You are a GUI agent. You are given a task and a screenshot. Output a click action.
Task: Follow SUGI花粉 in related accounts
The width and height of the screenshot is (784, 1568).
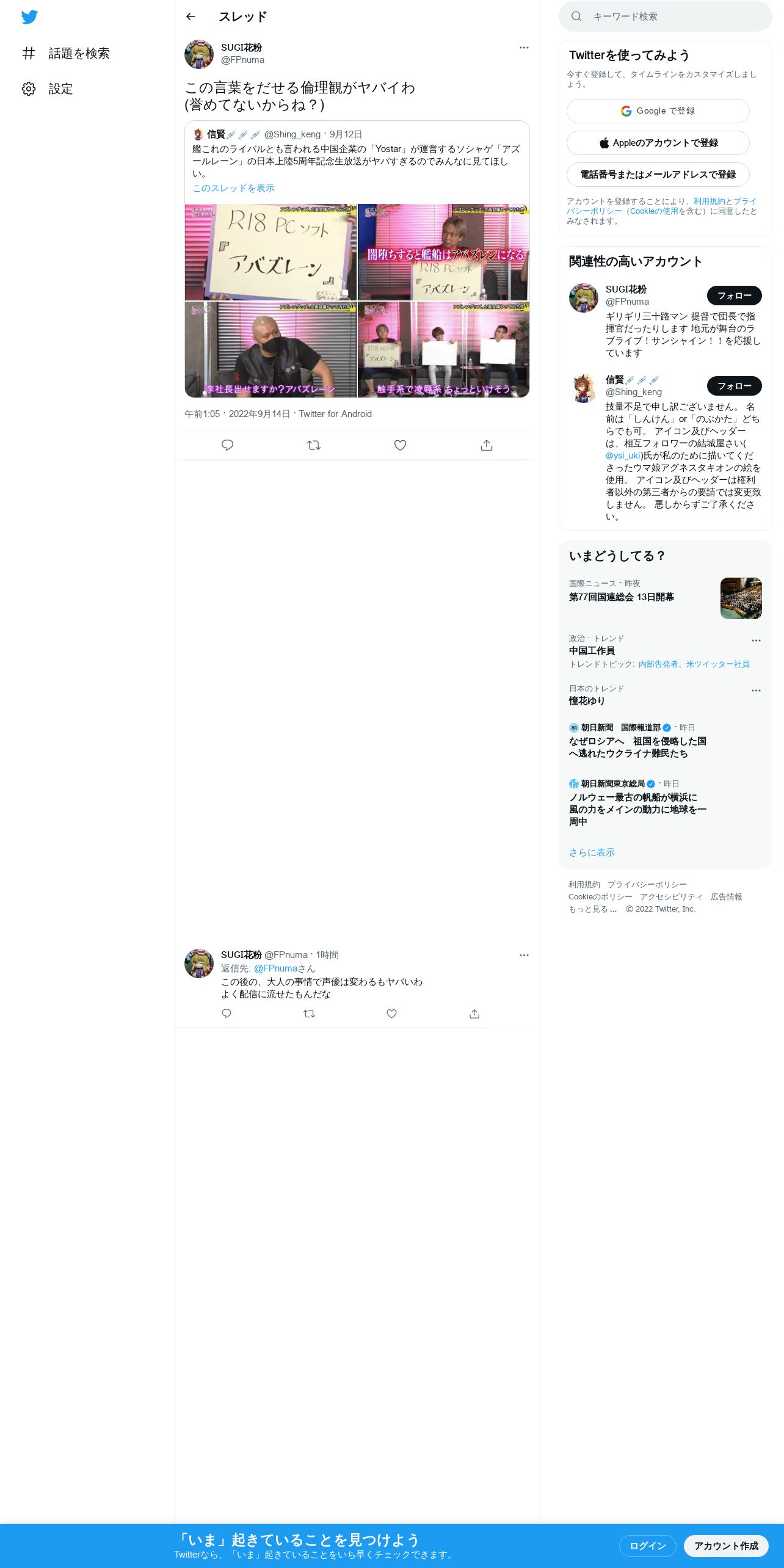pyautogui.click(x=734, y=296)
